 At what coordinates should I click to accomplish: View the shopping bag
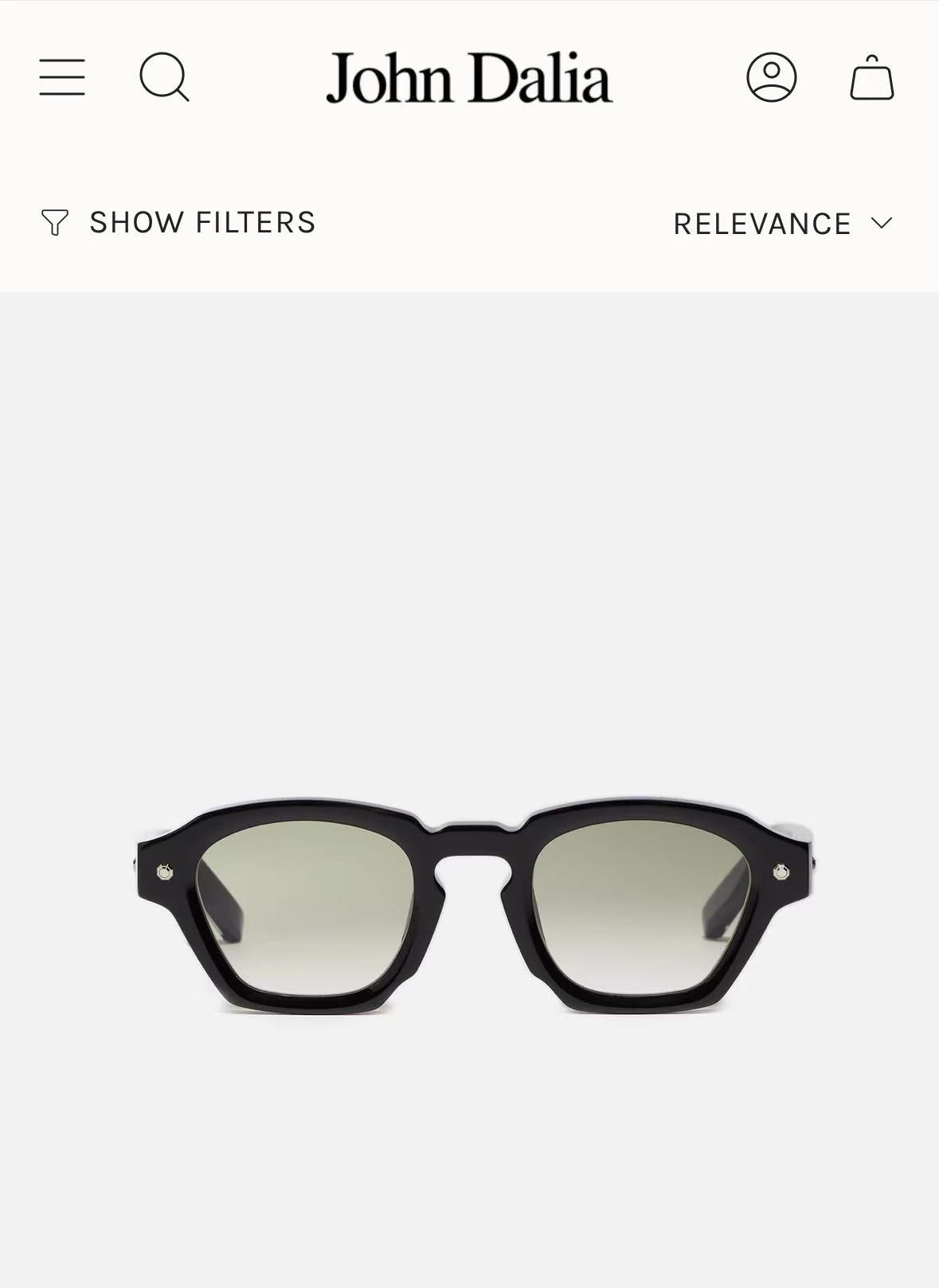[871, 77]
